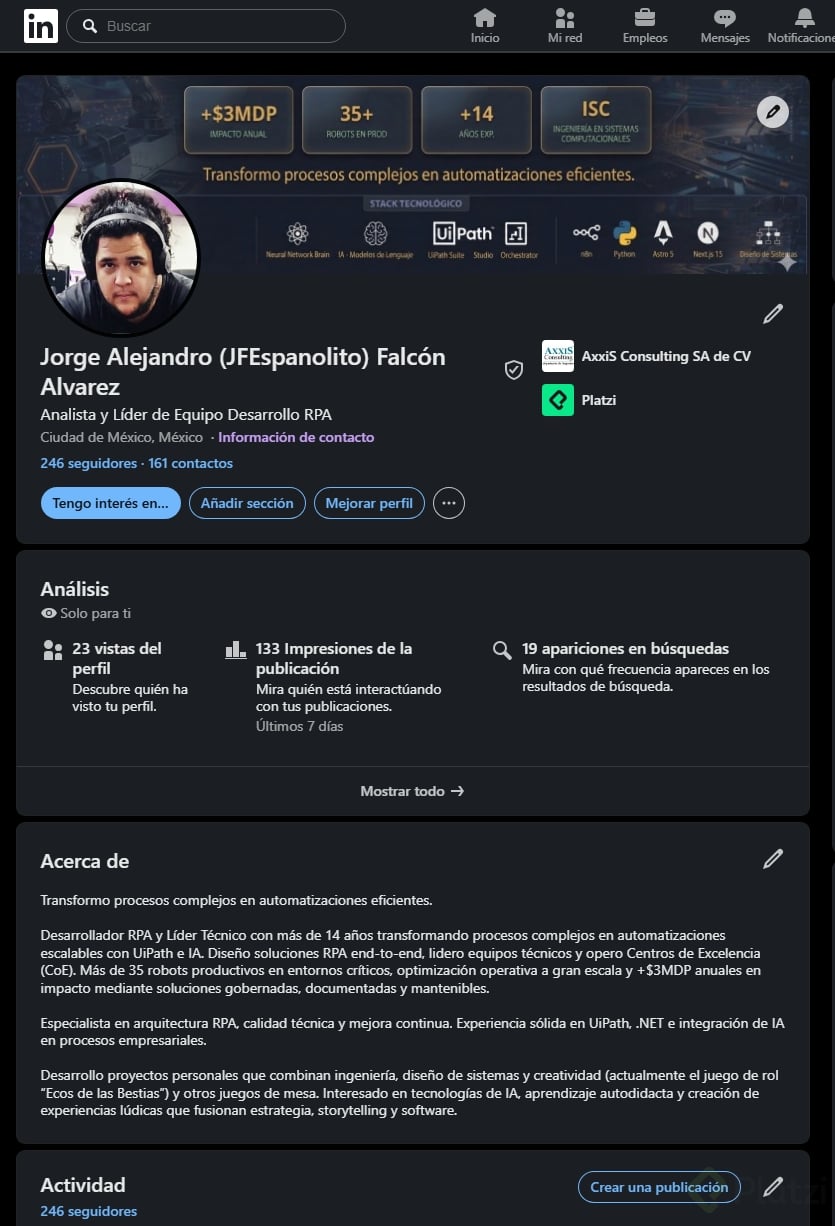This screenshot has height=1226, width=835.
Task: Open the profile photo
Action: point(121,258)
